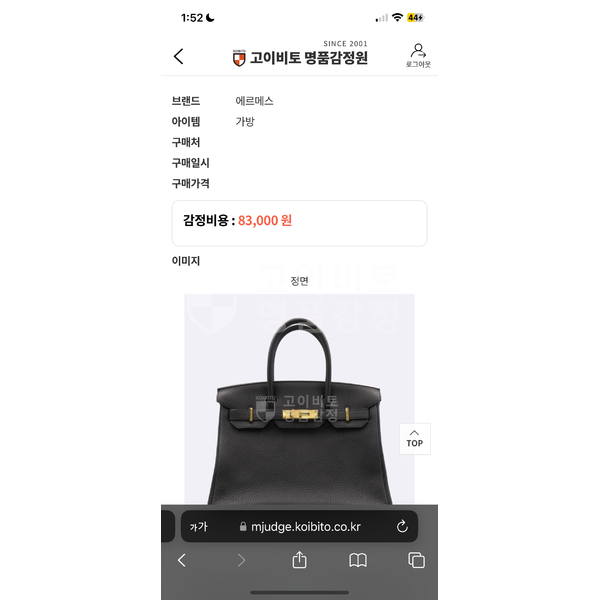
Task: Reload the mjudge.koibito.co.kr page
Action: point(402,526)
